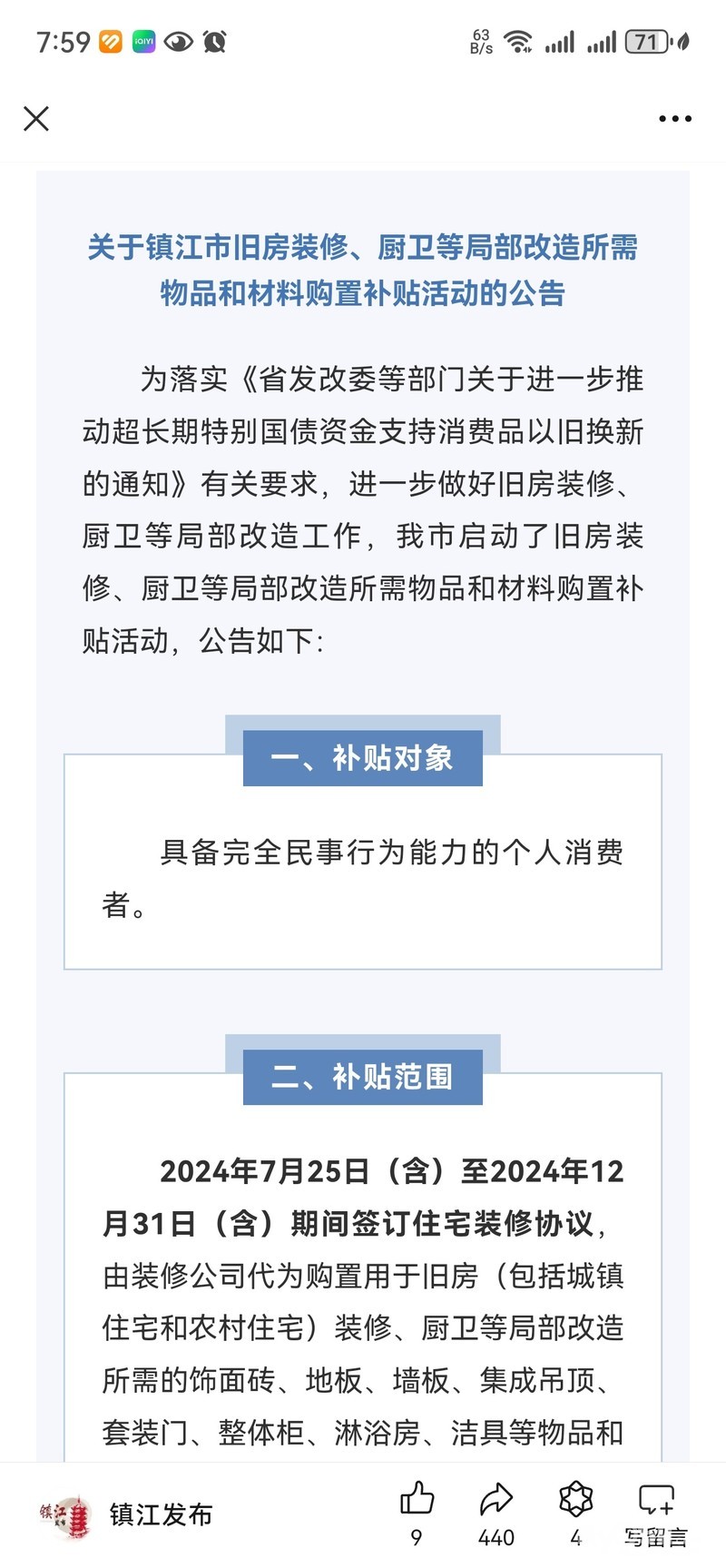Viewport: 726px width, 1568px height.
Task: Open the 镇江发布 account profile
Action: [x=126, y=1514]
